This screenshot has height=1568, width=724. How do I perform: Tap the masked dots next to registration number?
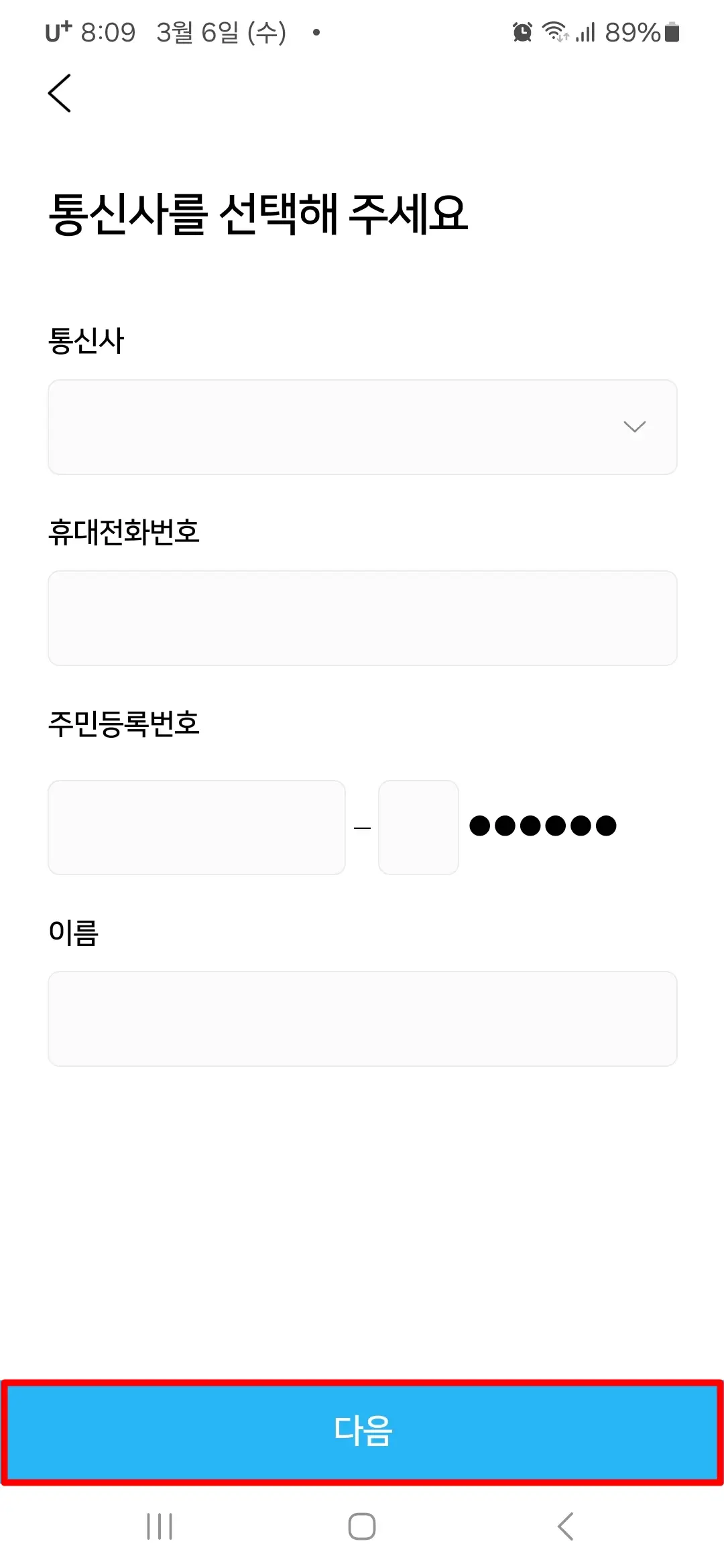tap(543, 826)
